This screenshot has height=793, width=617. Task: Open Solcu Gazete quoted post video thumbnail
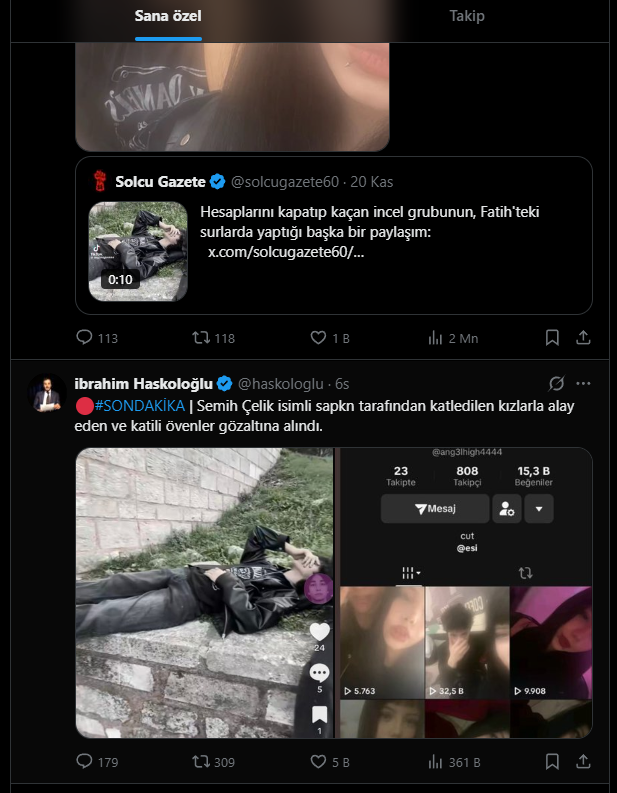pos(138,251)
